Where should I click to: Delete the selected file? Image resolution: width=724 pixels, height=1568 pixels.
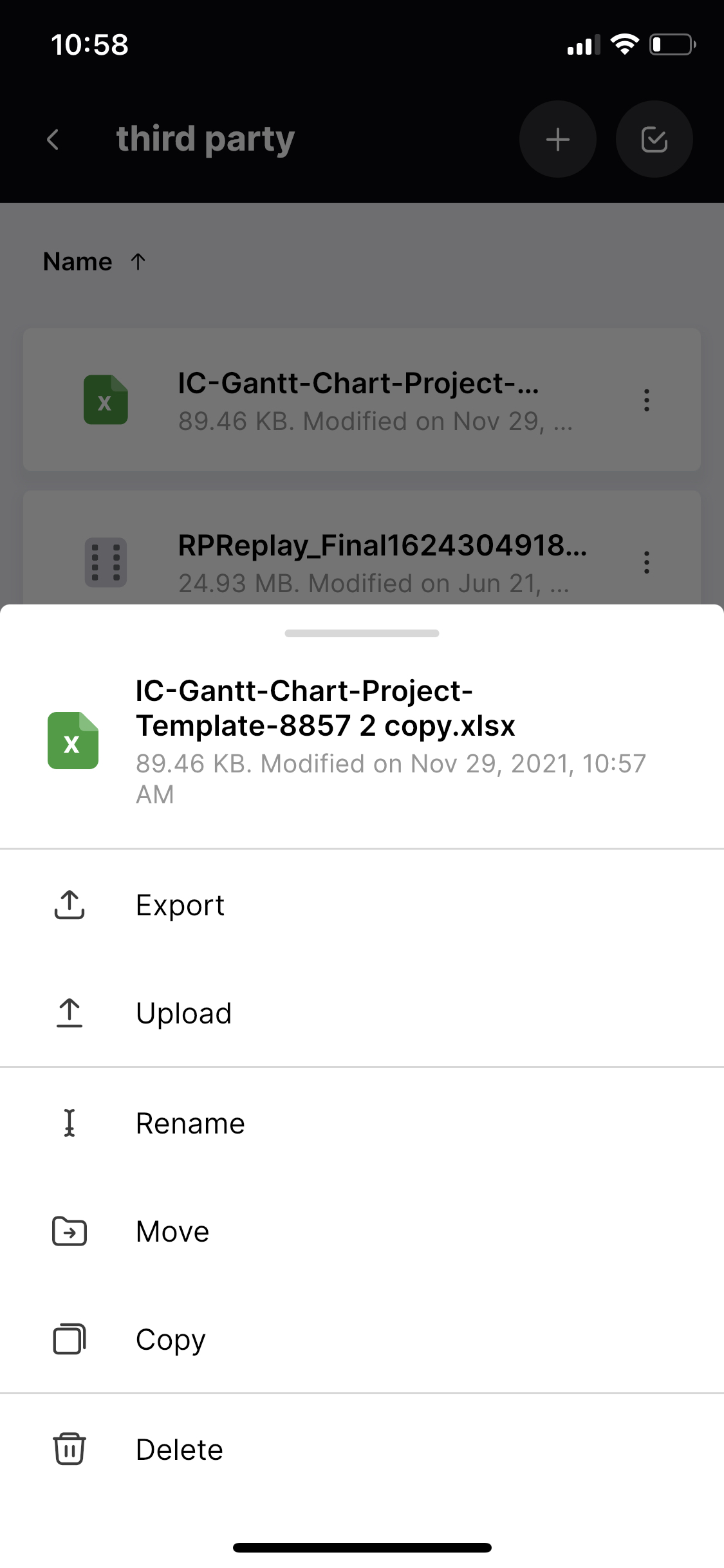(x=362, y=1450)
